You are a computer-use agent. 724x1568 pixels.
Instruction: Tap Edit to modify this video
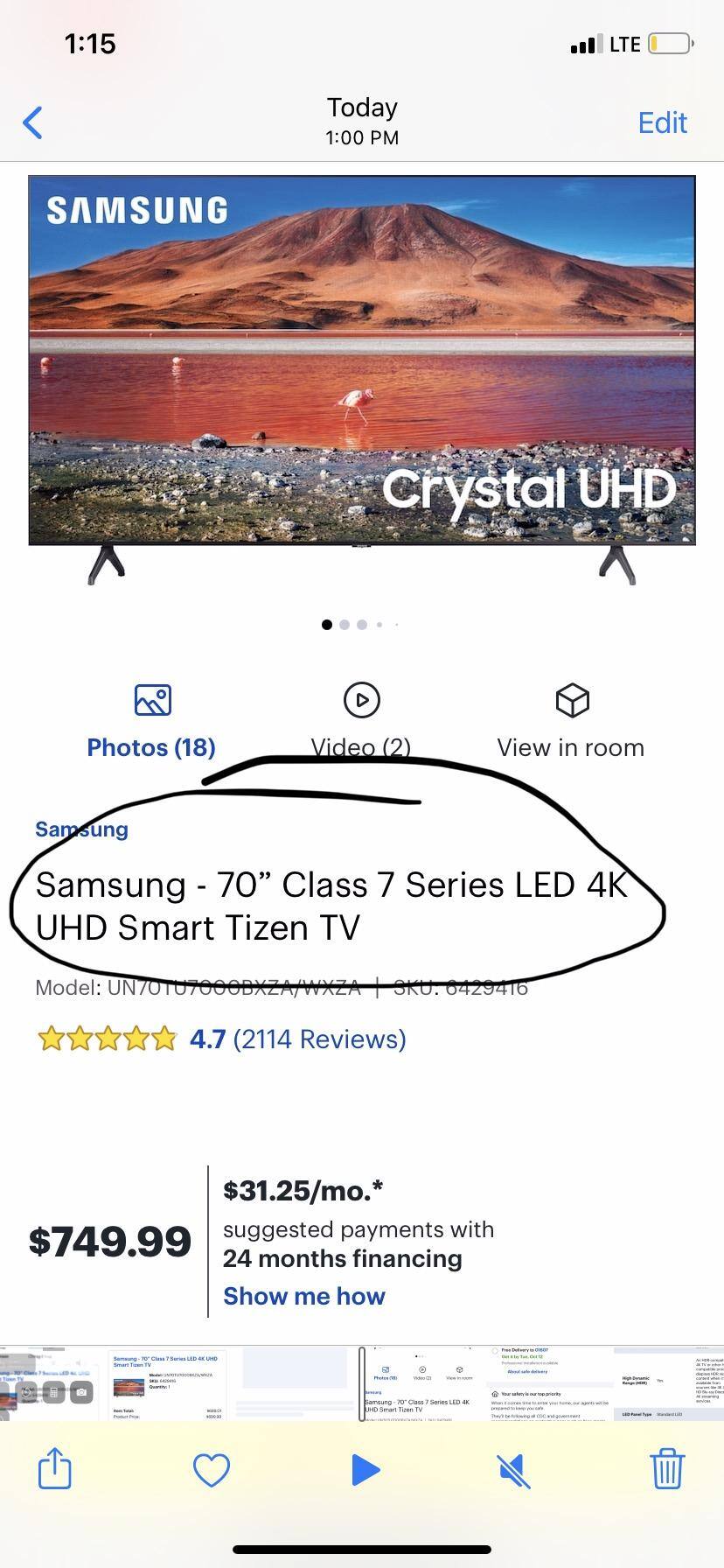click(662, 122)
